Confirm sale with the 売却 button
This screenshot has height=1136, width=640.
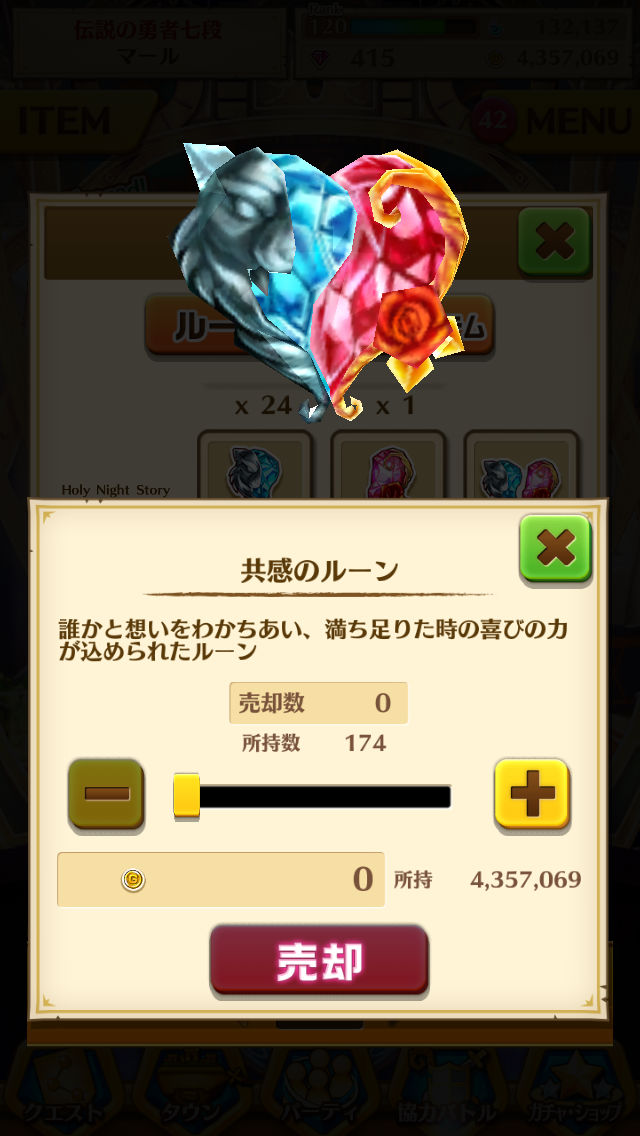(319, 960)
